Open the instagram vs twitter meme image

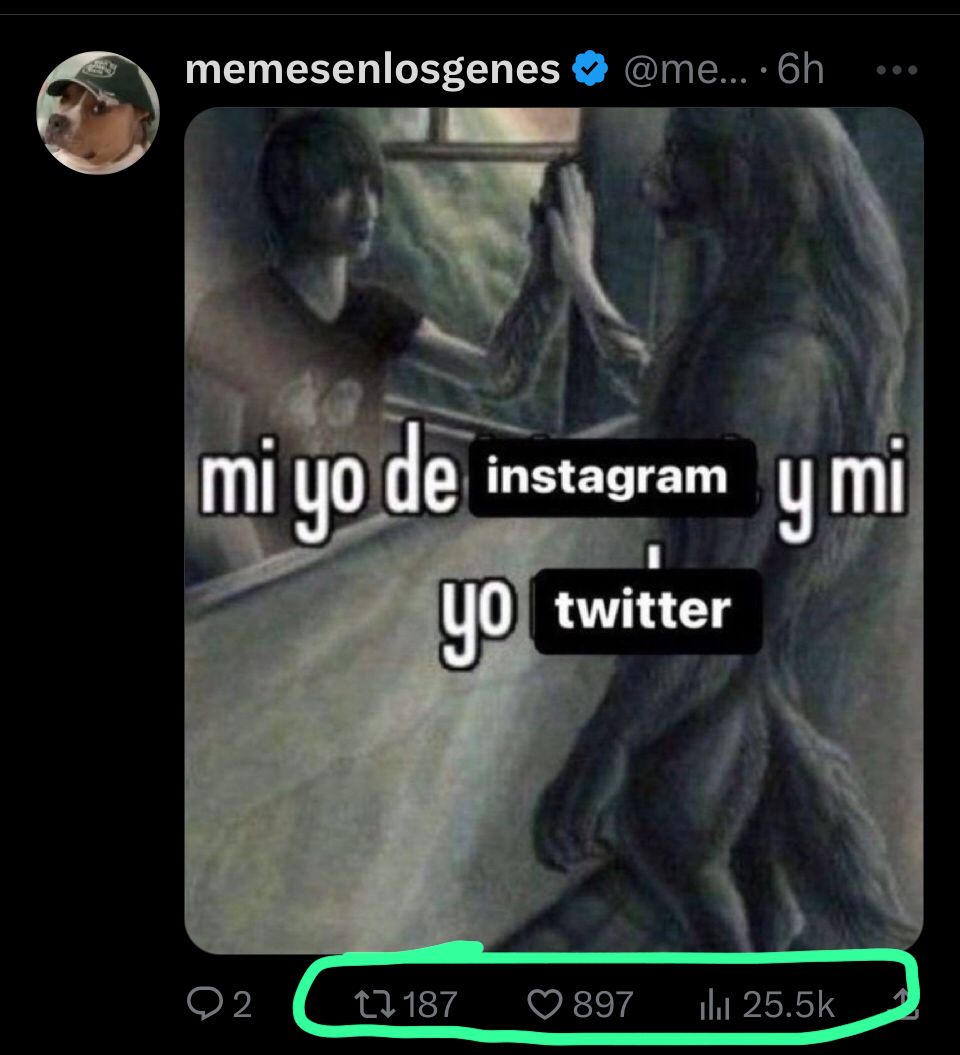click(553, 530)
